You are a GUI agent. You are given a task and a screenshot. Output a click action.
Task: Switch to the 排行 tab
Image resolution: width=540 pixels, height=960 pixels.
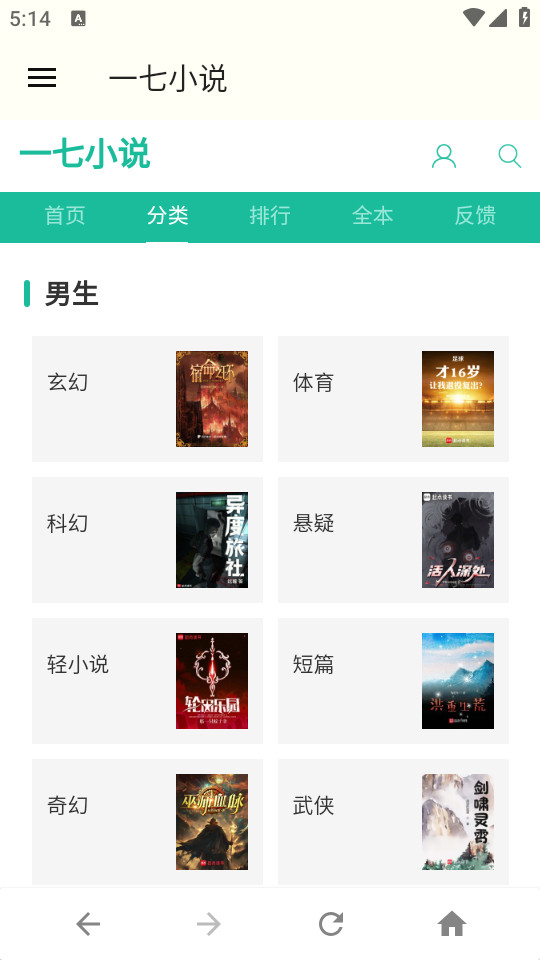coord(270,216)
